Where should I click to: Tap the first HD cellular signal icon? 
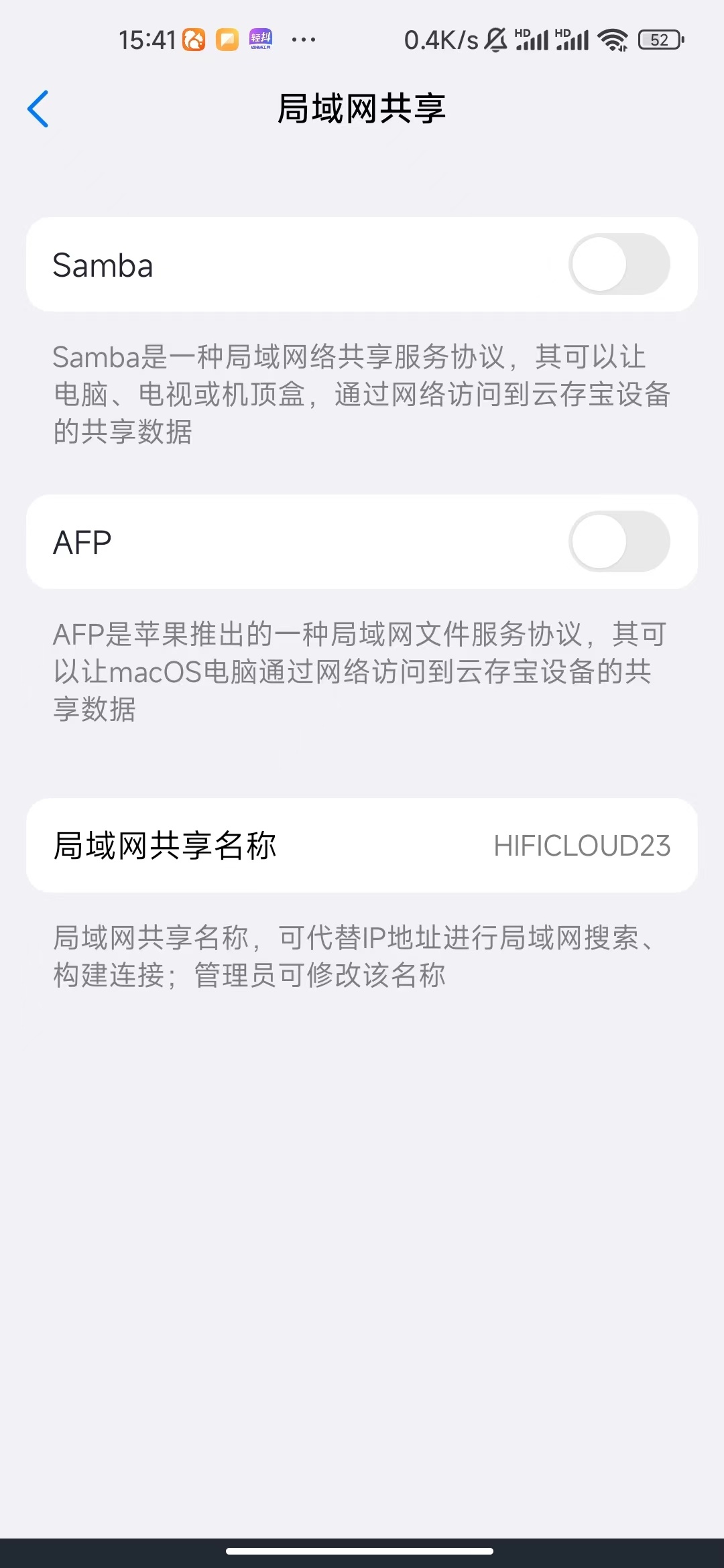[533, 40]
